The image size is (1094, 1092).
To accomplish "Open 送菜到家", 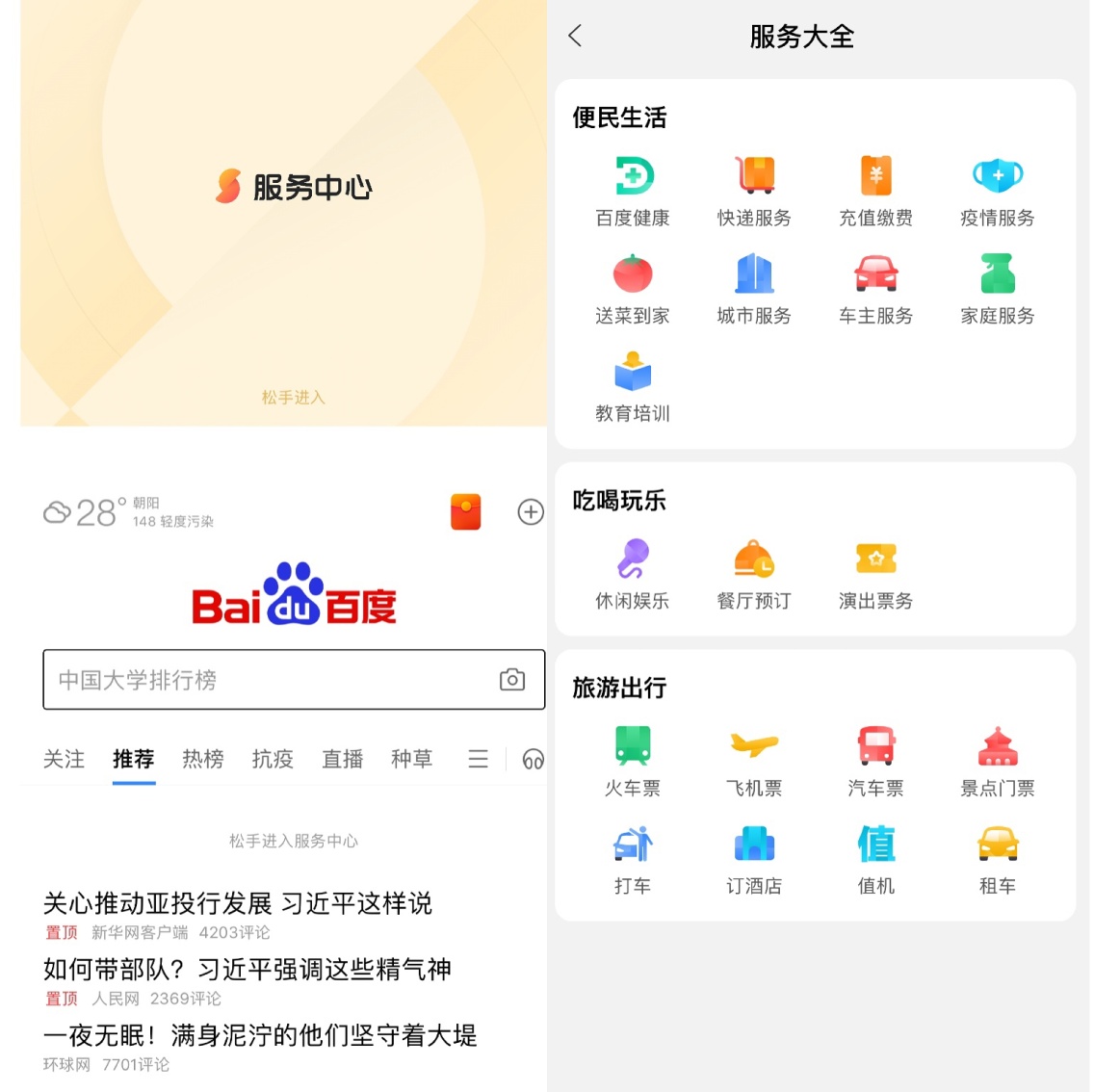I will tap(633, 289).
